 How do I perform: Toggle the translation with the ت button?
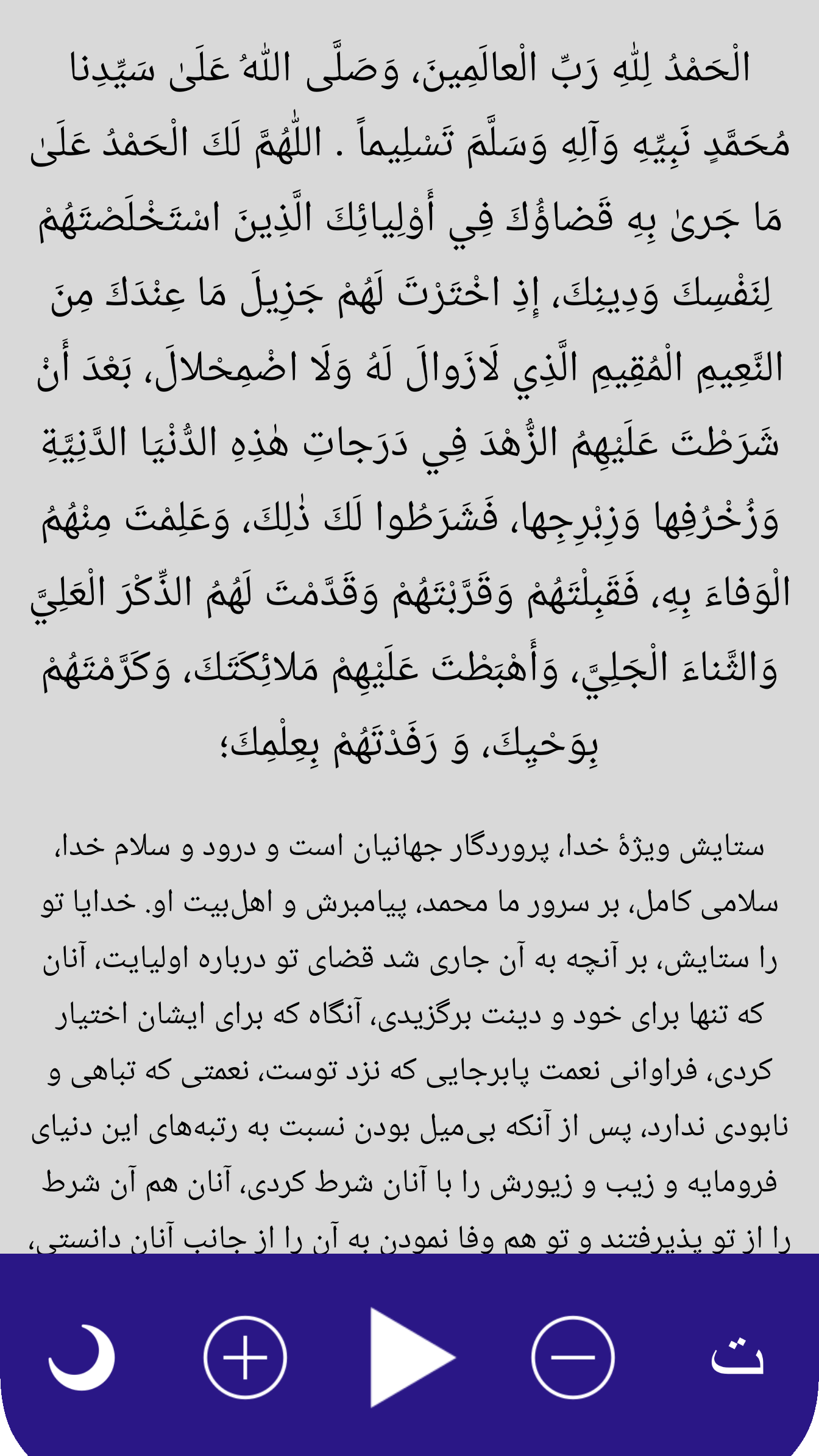(x=737, y=1354)
